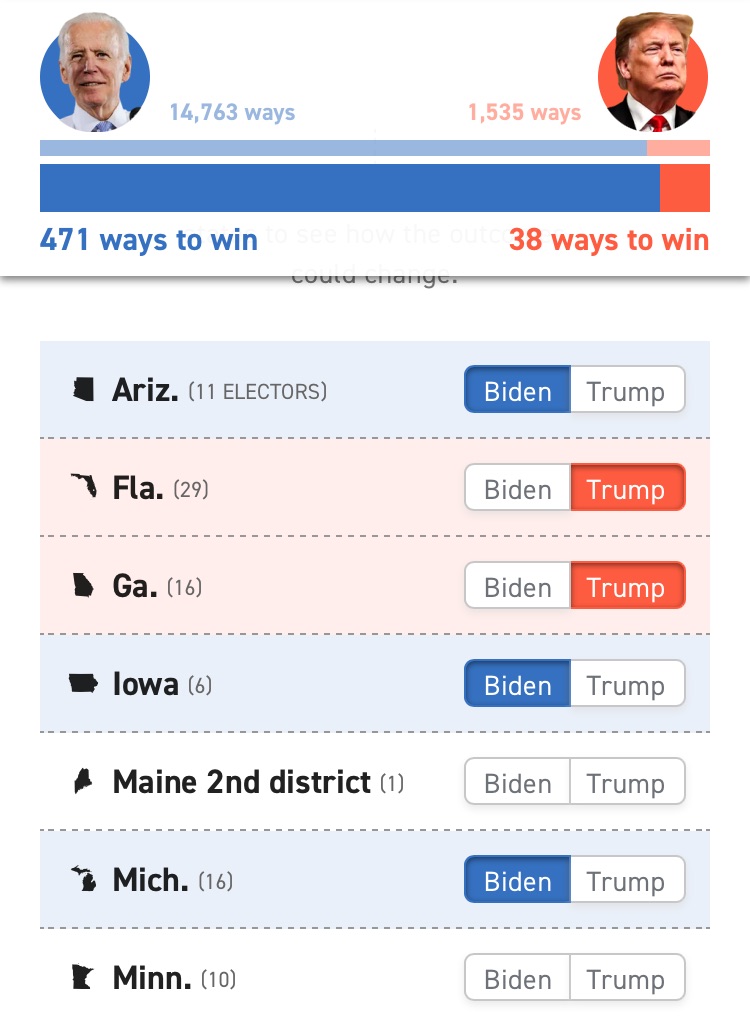The image size is (750, 1025).
Task: Select Trump for Arizona
Action: click(626, 390)
